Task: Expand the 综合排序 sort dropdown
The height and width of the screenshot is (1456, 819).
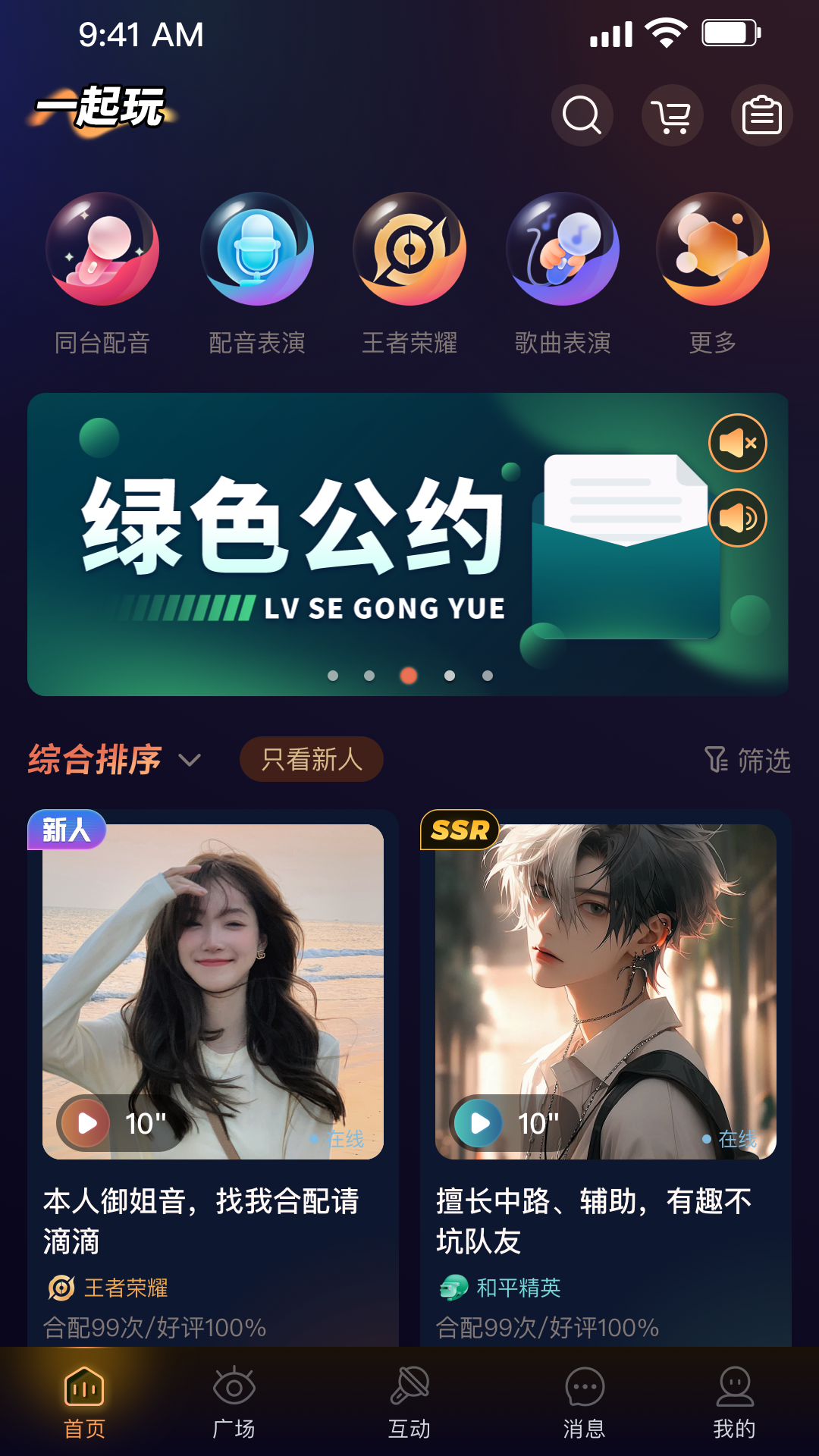Action: (x=114, y=760)
